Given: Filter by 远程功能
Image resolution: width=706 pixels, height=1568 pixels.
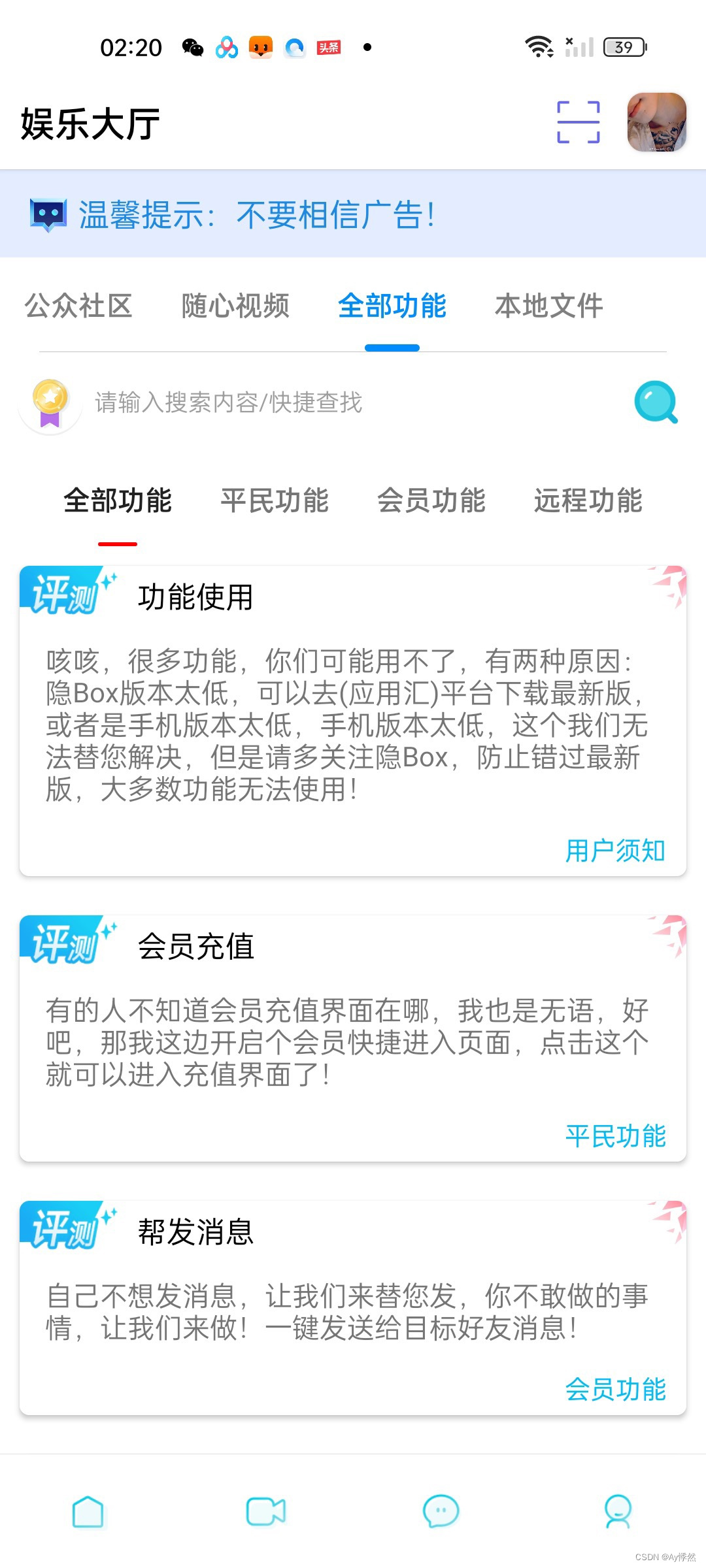Looking at the screenshot, I should pyautogui.click(x=588, y=501).
